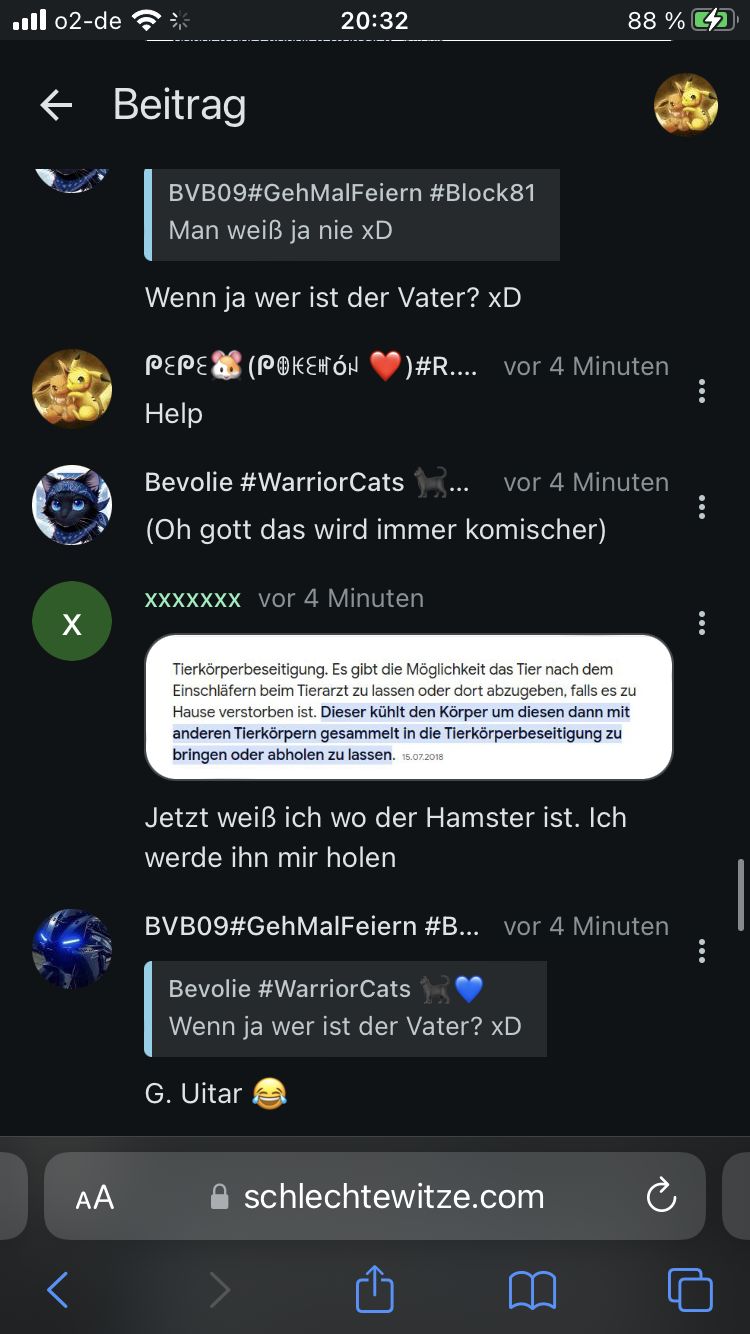The height and width of the screenshot is (1334, 750).
Task: Open options for Bevolie's "Oh gott" comment
Action: click(x=702, y=507)
